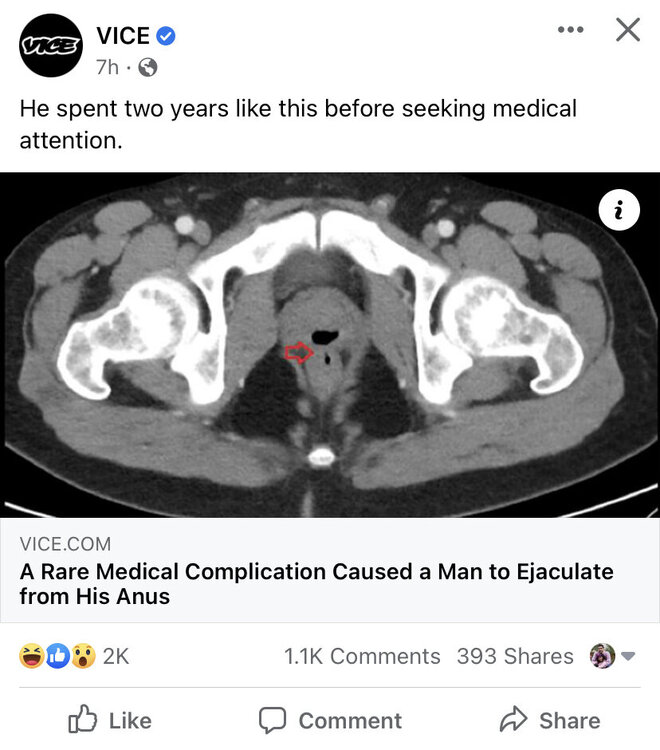This screenshot has width=660, height=750.
Task: View the 2K reactions list
Action: [73, 657]
